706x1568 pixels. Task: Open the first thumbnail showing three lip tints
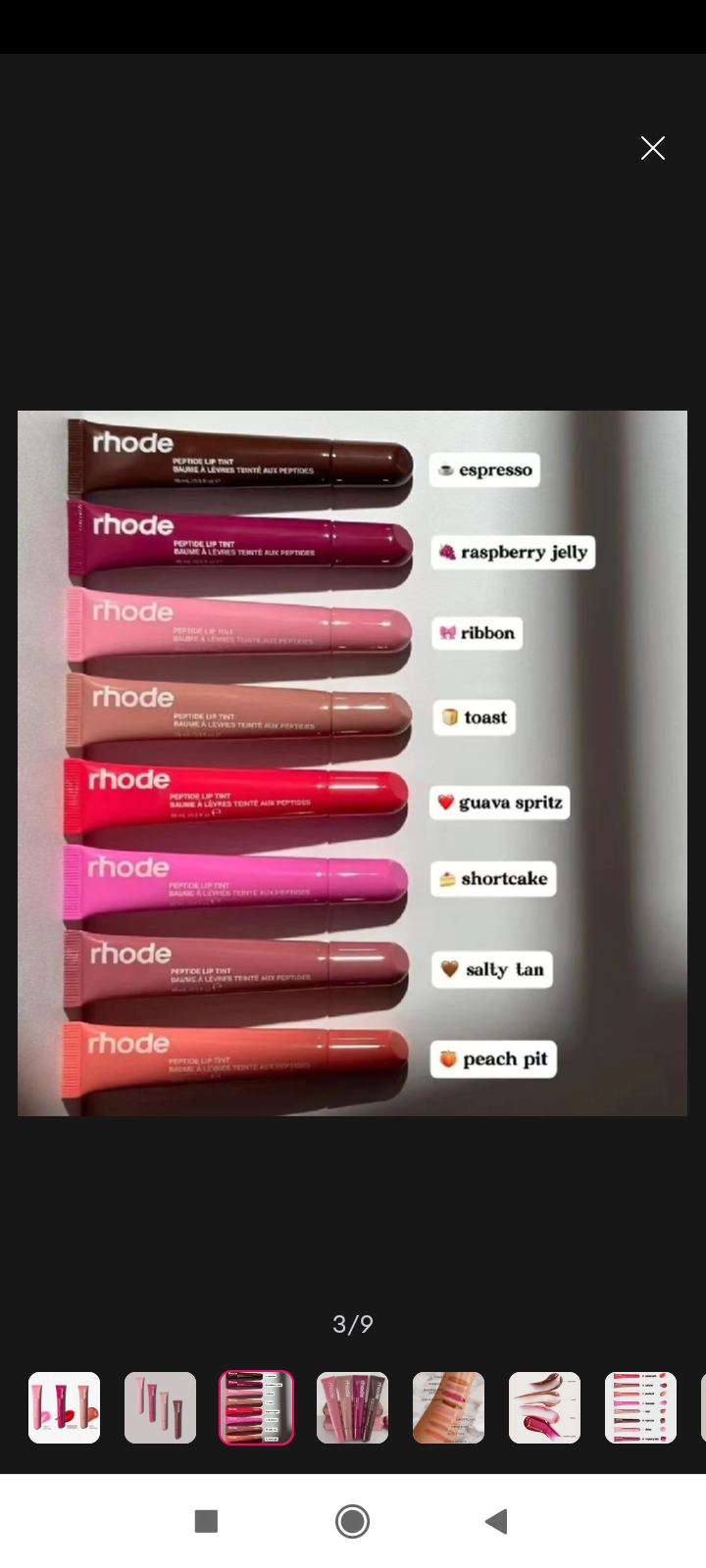[65, 1407]
